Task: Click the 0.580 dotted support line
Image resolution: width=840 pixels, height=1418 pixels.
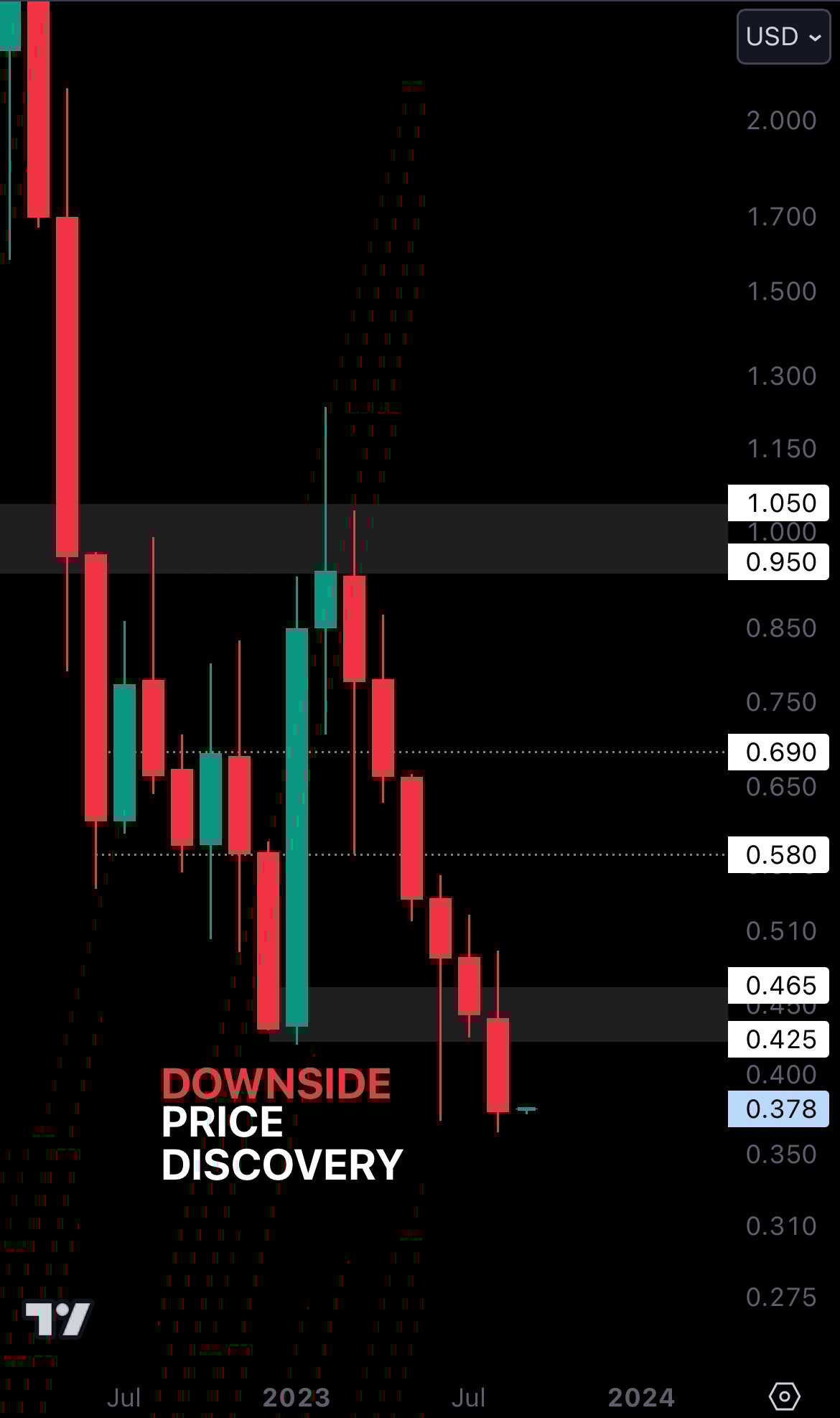Action: tap(574, 854)
